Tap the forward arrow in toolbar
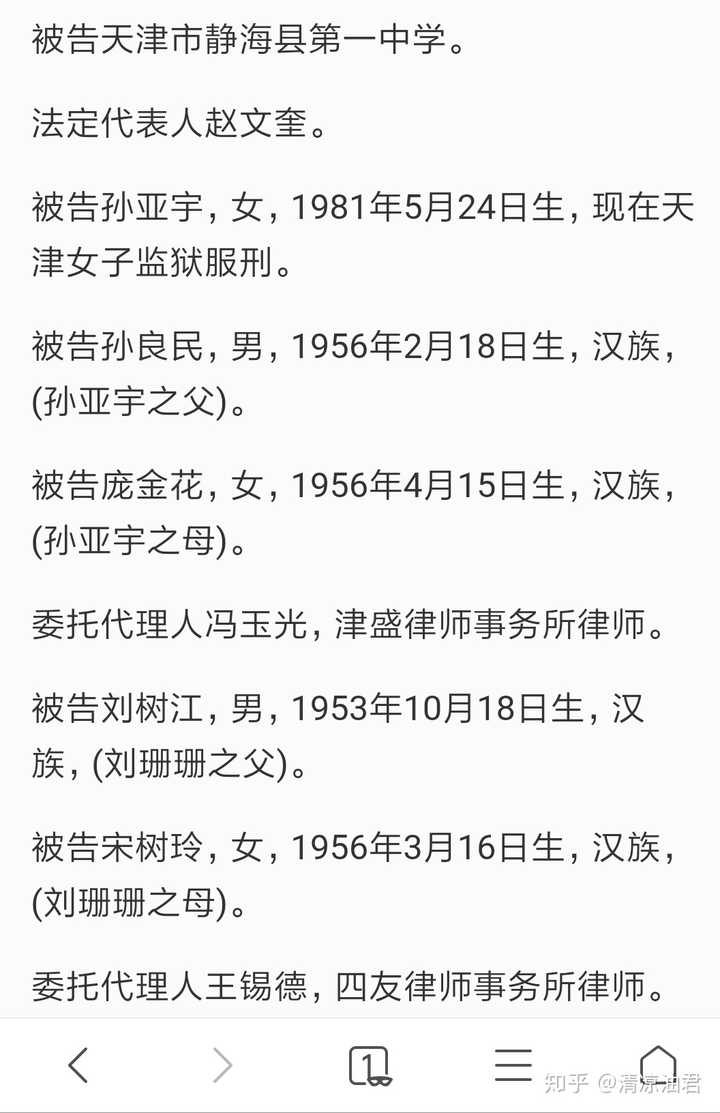Viewport: 720px width, 1113px height. (222, 1066)
